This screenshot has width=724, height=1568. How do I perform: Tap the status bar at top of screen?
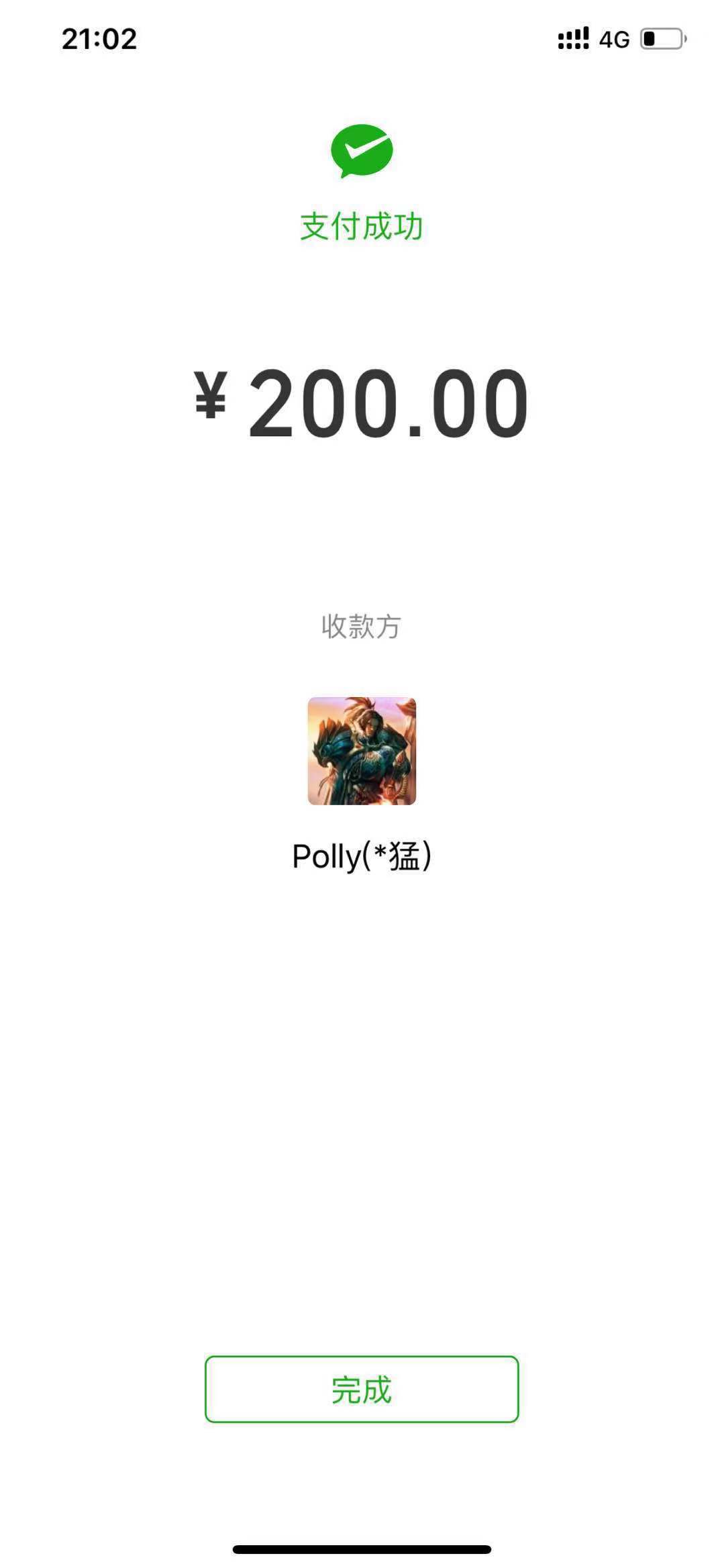tap(361, 38)
